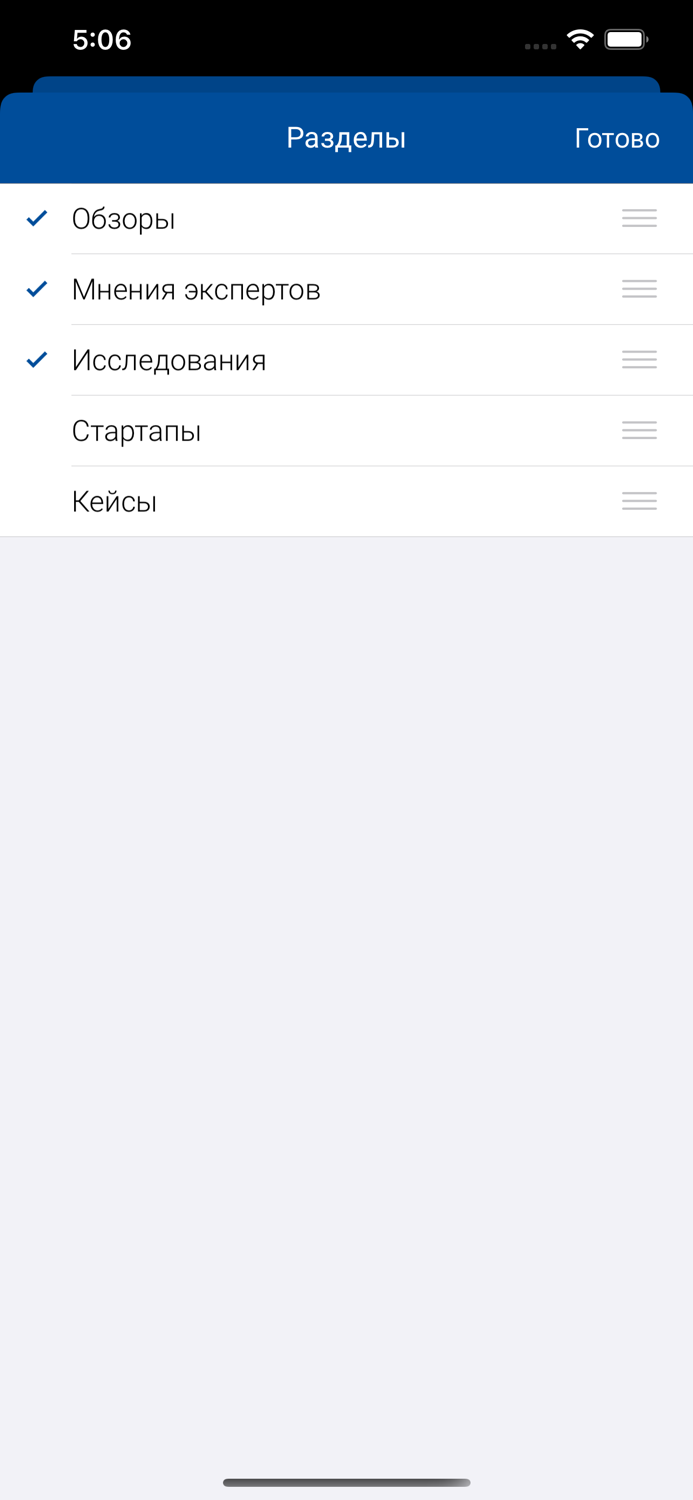The image size is (693, 1500).
Task: Tap the reorder handle next to Обзоры
Action: (639, 219)
